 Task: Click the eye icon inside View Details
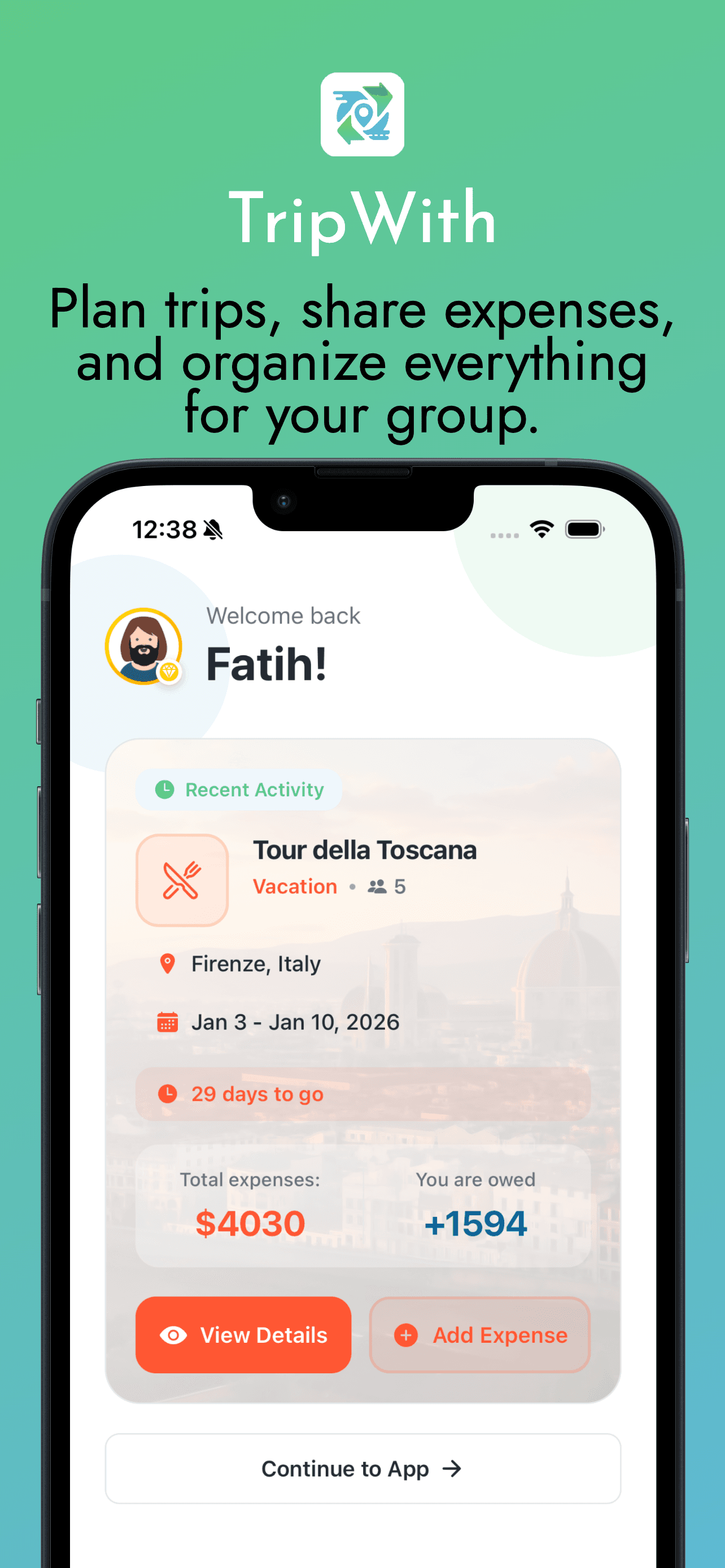click(173, 1335)
